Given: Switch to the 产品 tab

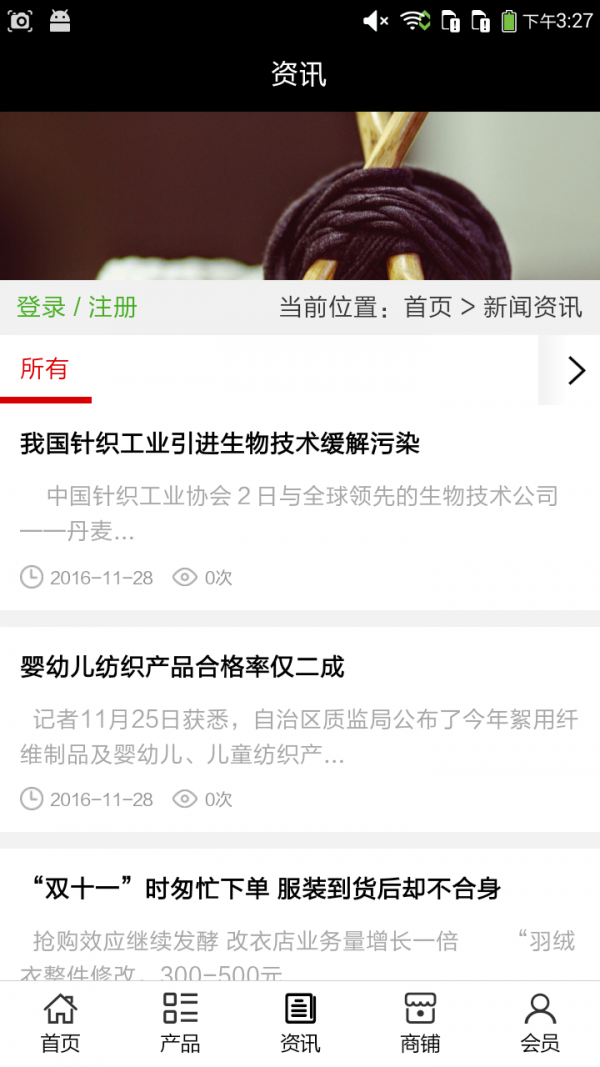Looking at the screenshot, I should click(x=180, y=1023).
